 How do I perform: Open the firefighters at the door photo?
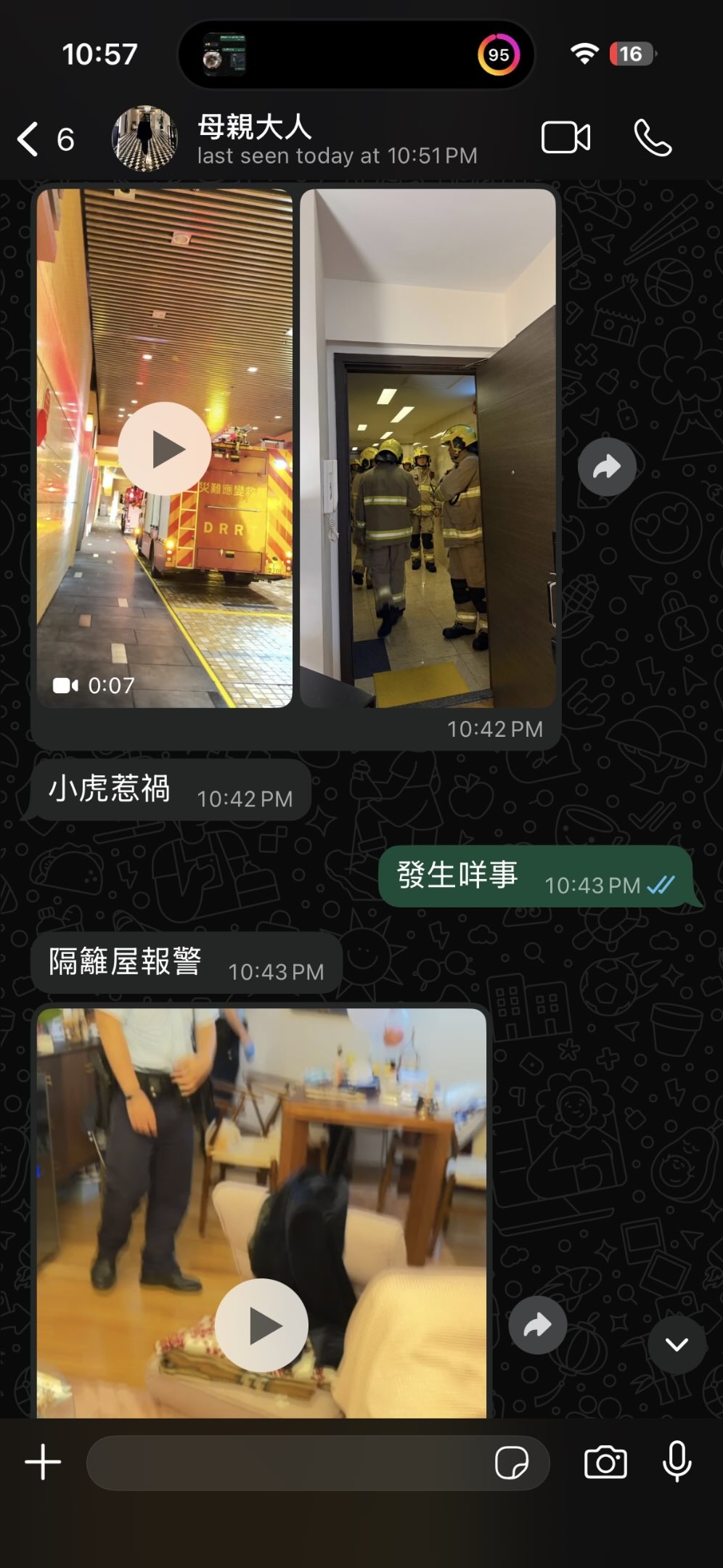click(428, 448)
